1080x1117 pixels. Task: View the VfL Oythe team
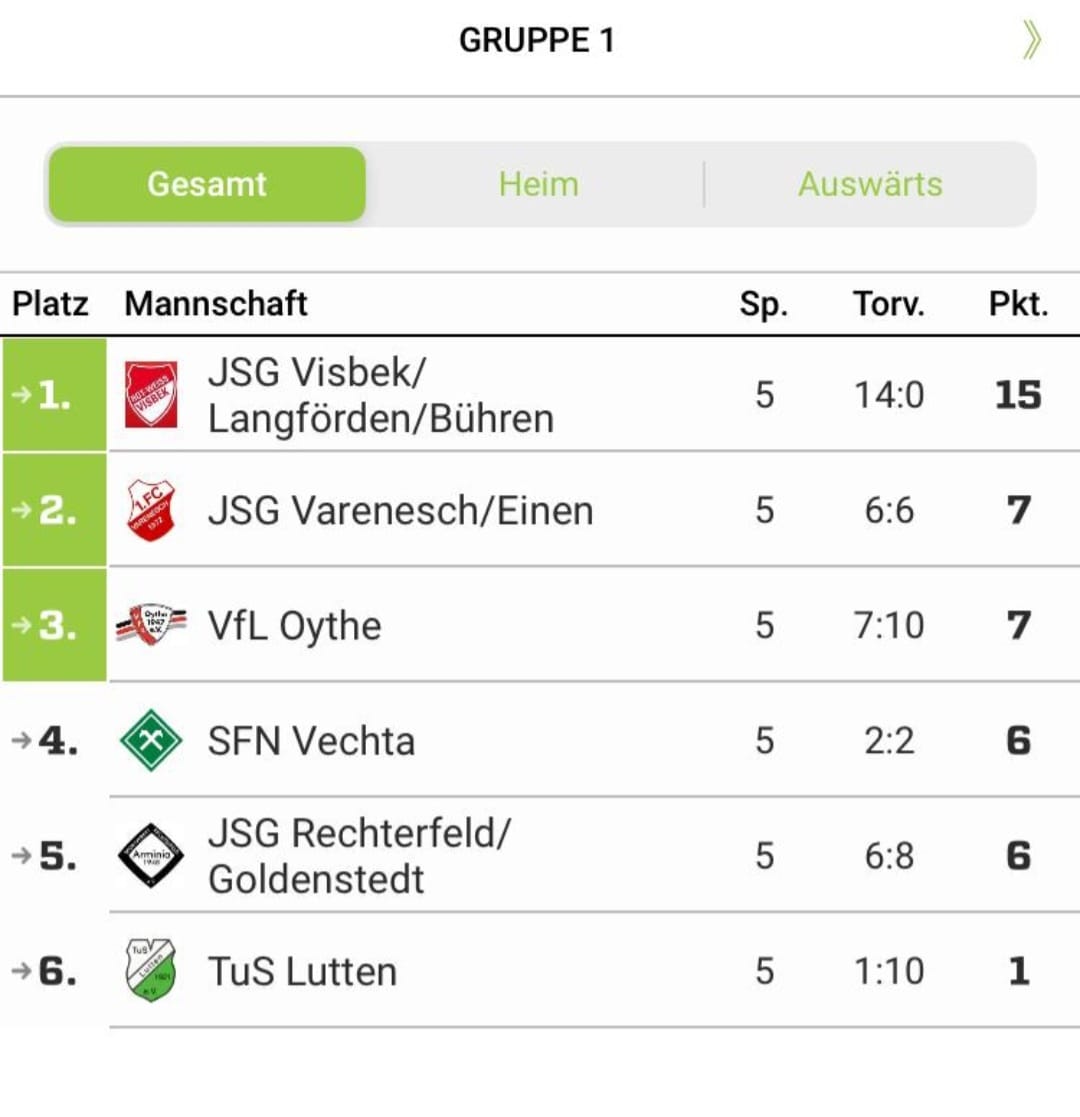294,626
